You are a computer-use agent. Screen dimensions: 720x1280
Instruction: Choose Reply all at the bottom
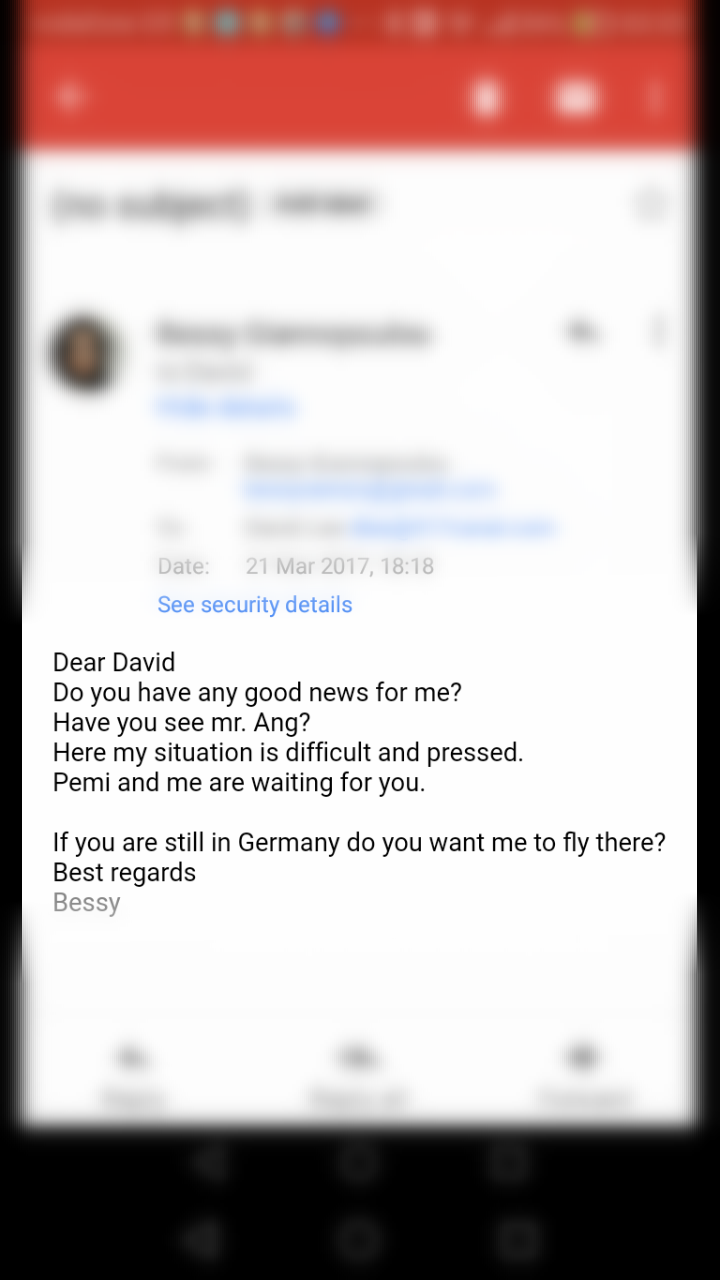click(x=357, y=1076)
